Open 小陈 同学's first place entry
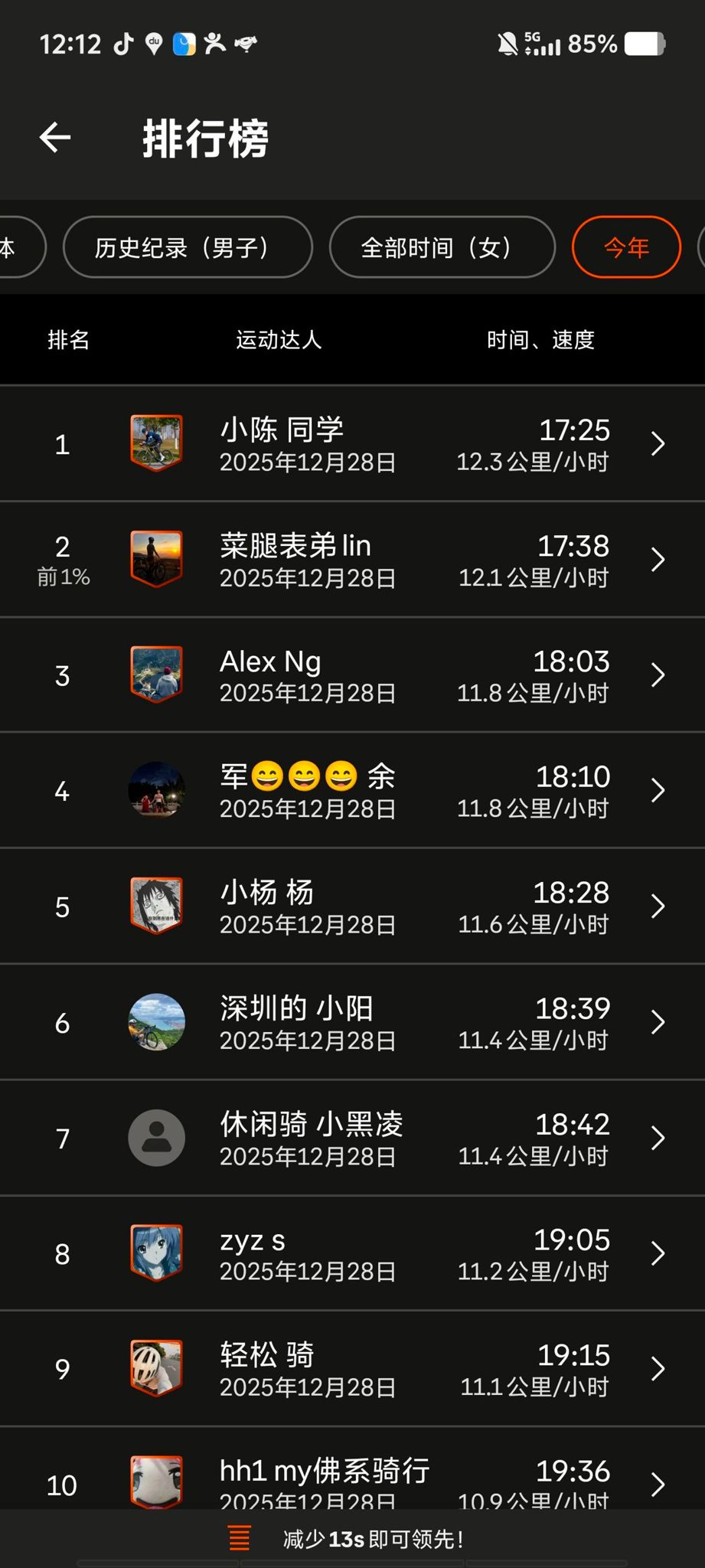 [x=352, y=444]
